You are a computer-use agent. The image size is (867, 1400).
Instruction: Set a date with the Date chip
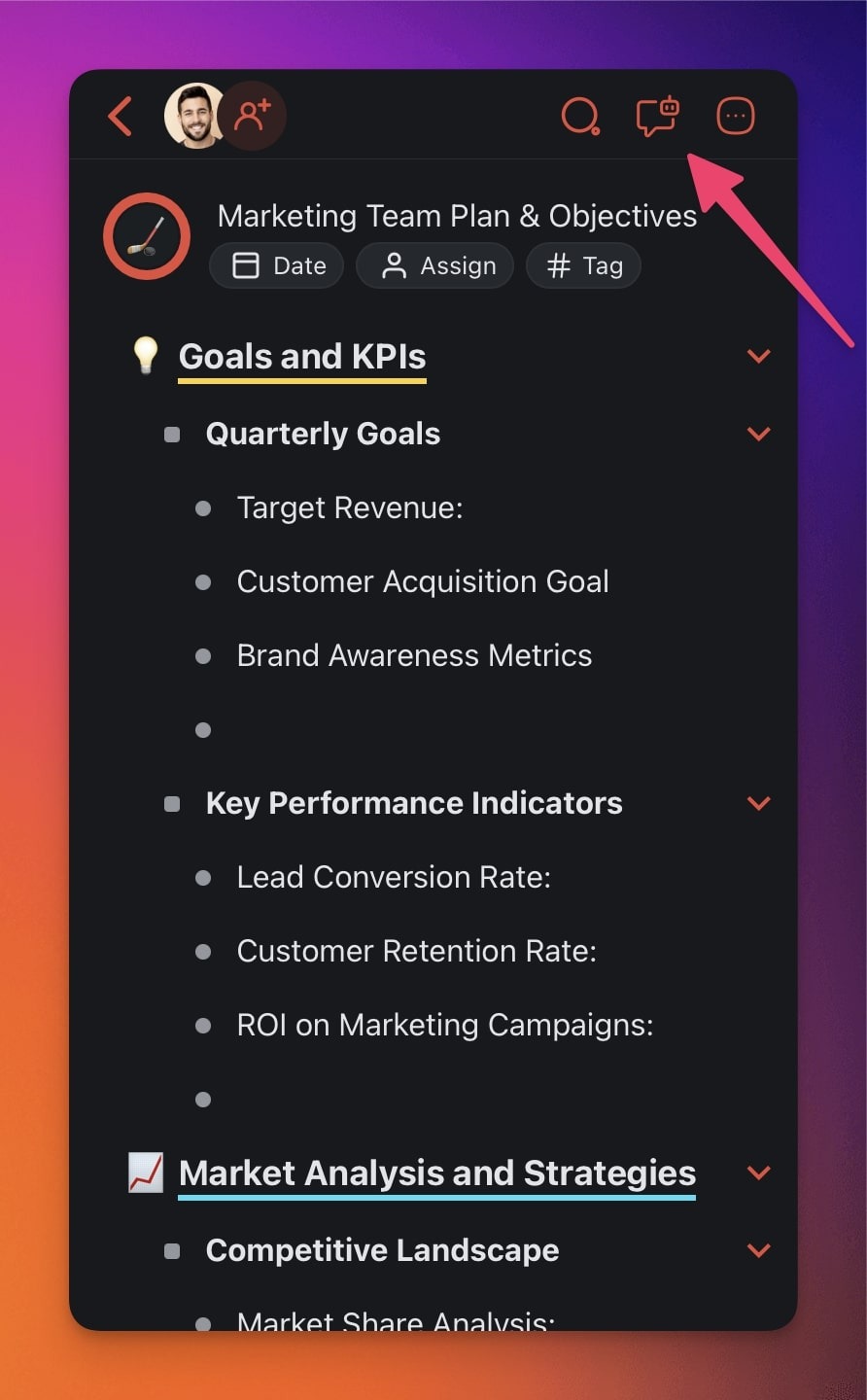[277, 265]
